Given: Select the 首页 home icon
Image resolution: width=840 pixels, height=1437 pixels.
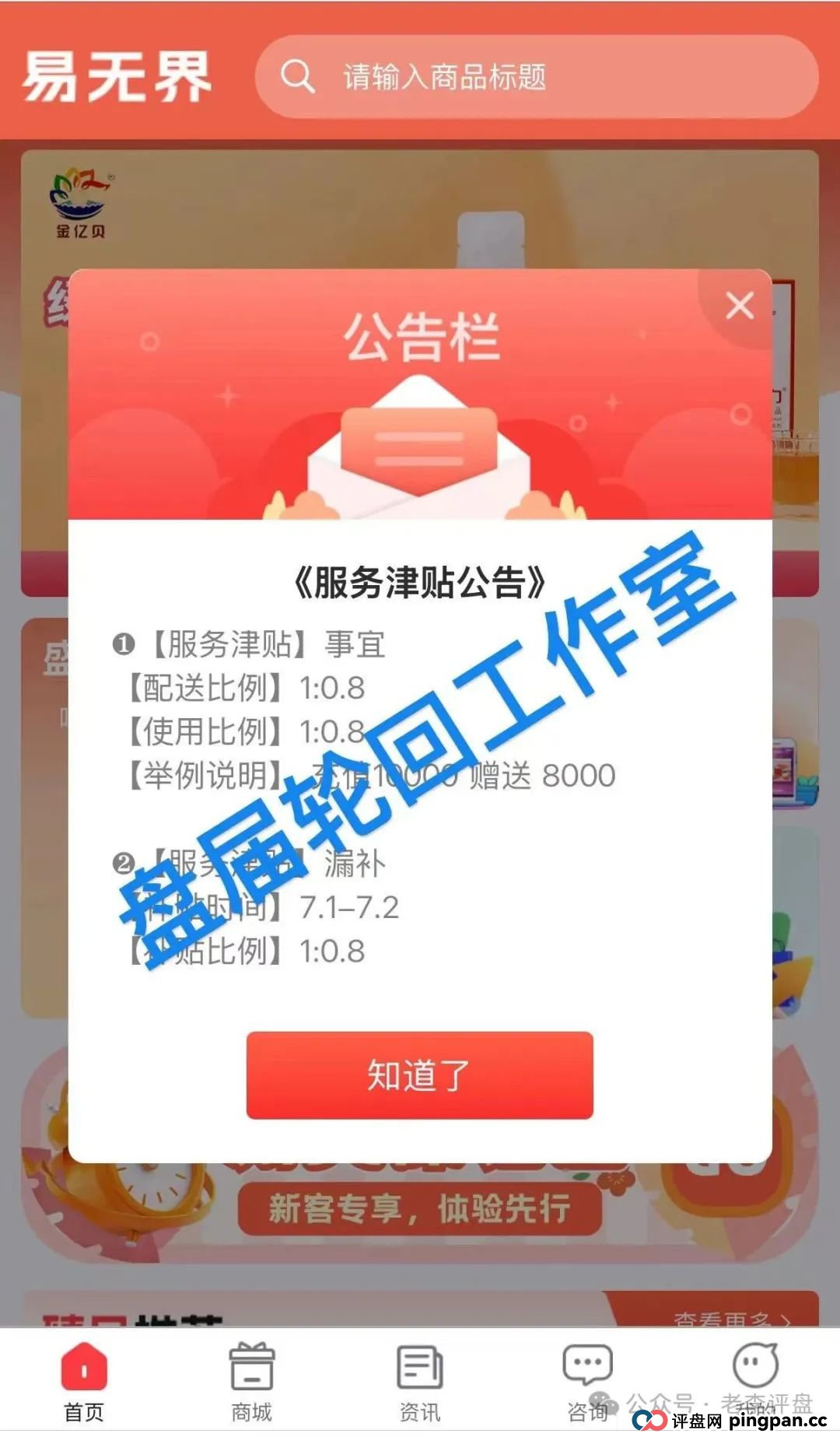Looking at the screenshot, I should pyautogui.click(x=83, y=1367).
